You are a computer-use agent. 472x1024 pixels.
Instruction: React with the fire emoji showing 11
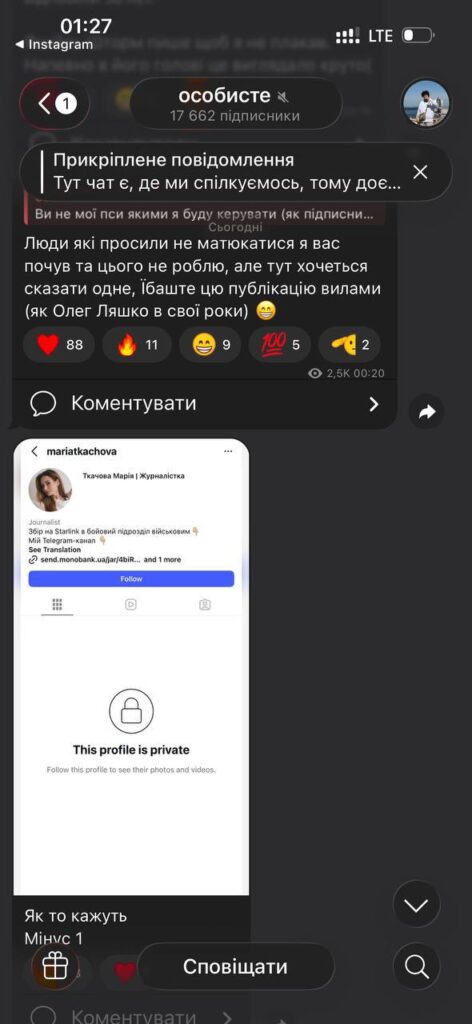point(137,344)
